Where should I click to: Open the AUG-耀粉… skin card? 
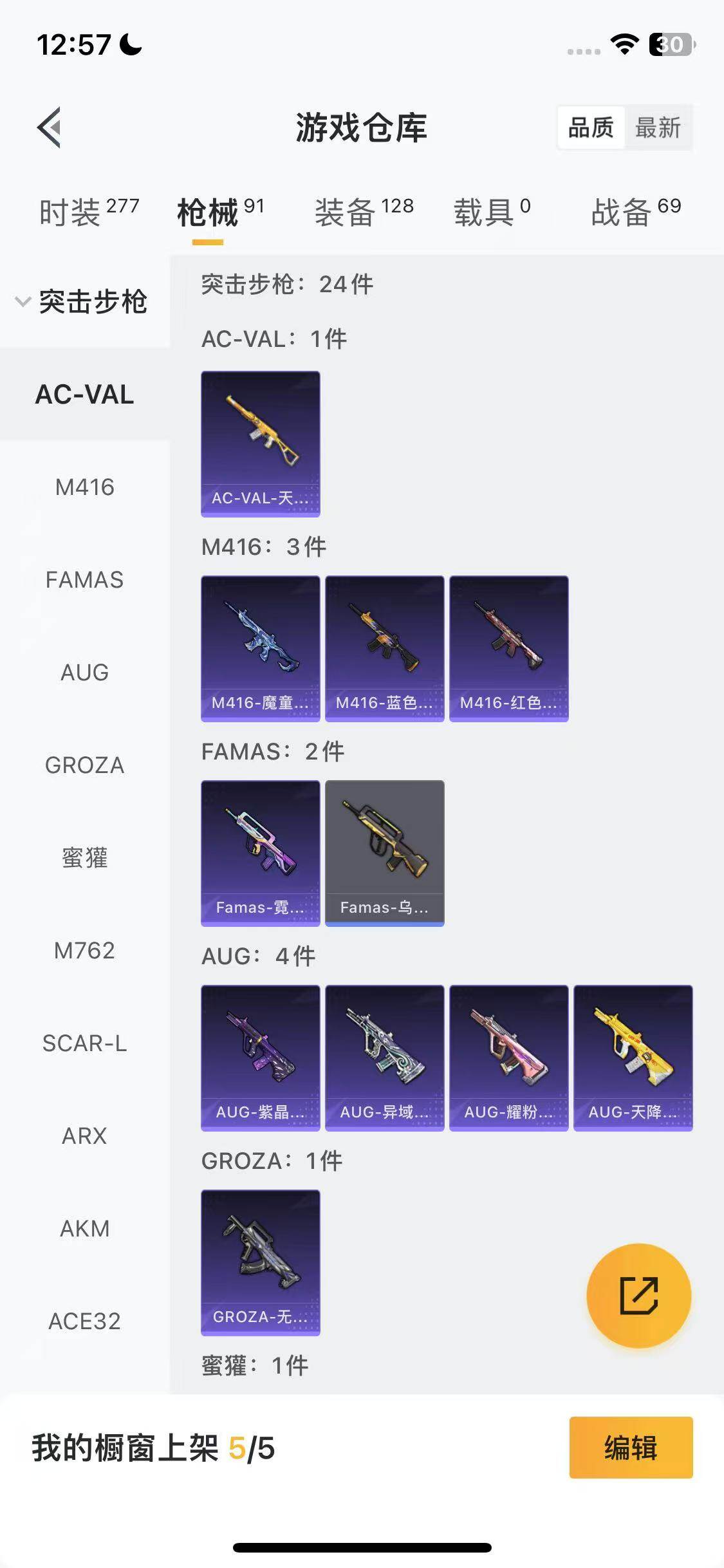(x=509, y=1058)
